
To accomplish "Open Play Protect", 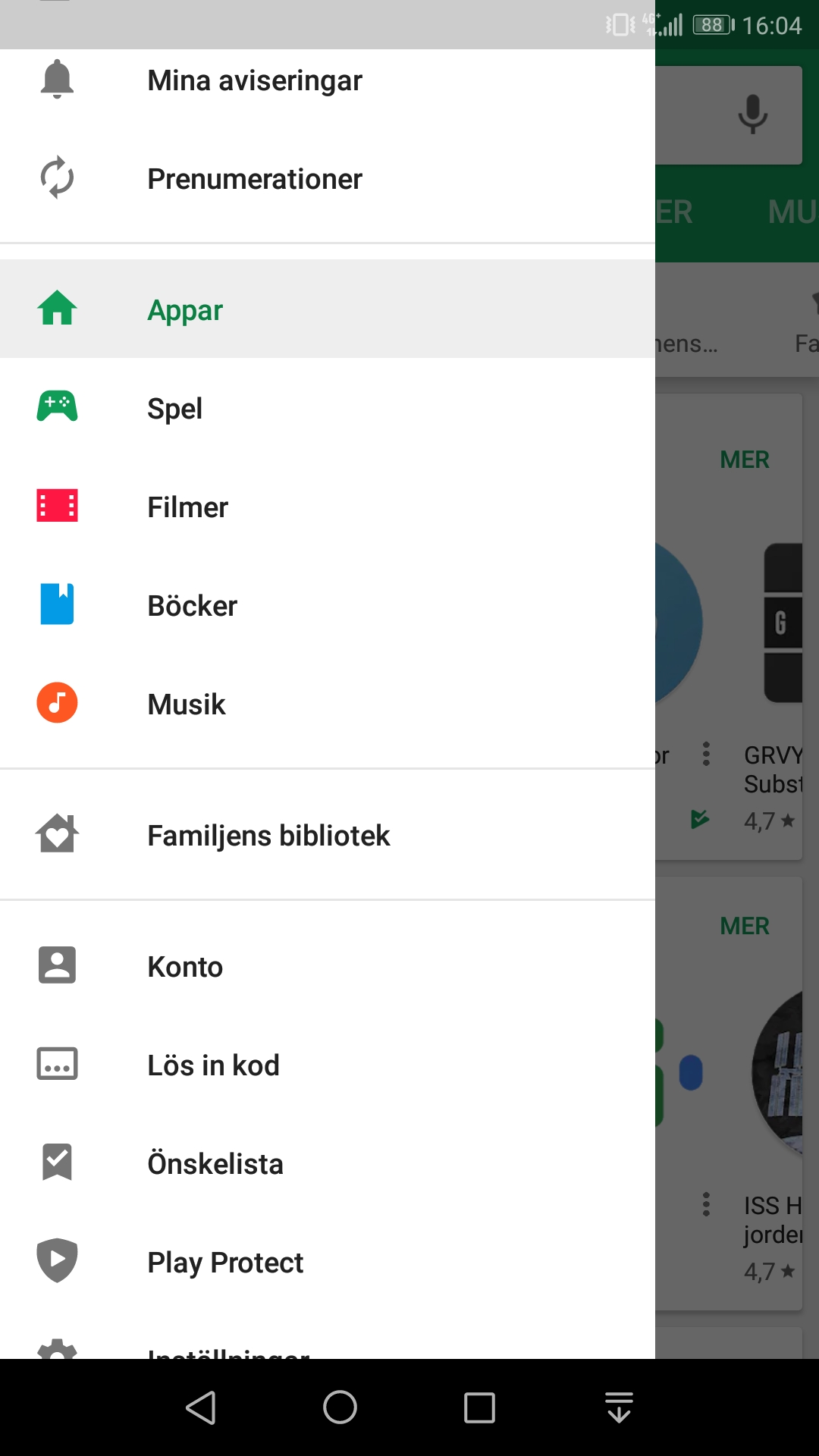I will [x=328, y=1262].
